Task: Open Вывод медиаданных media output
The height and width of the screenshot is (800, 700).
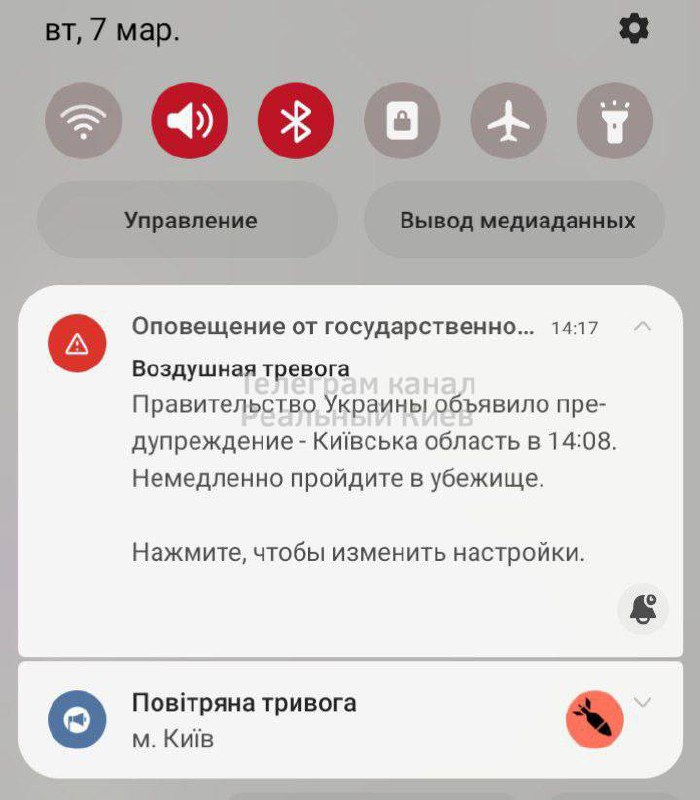Action: click(x=517, y=220)
